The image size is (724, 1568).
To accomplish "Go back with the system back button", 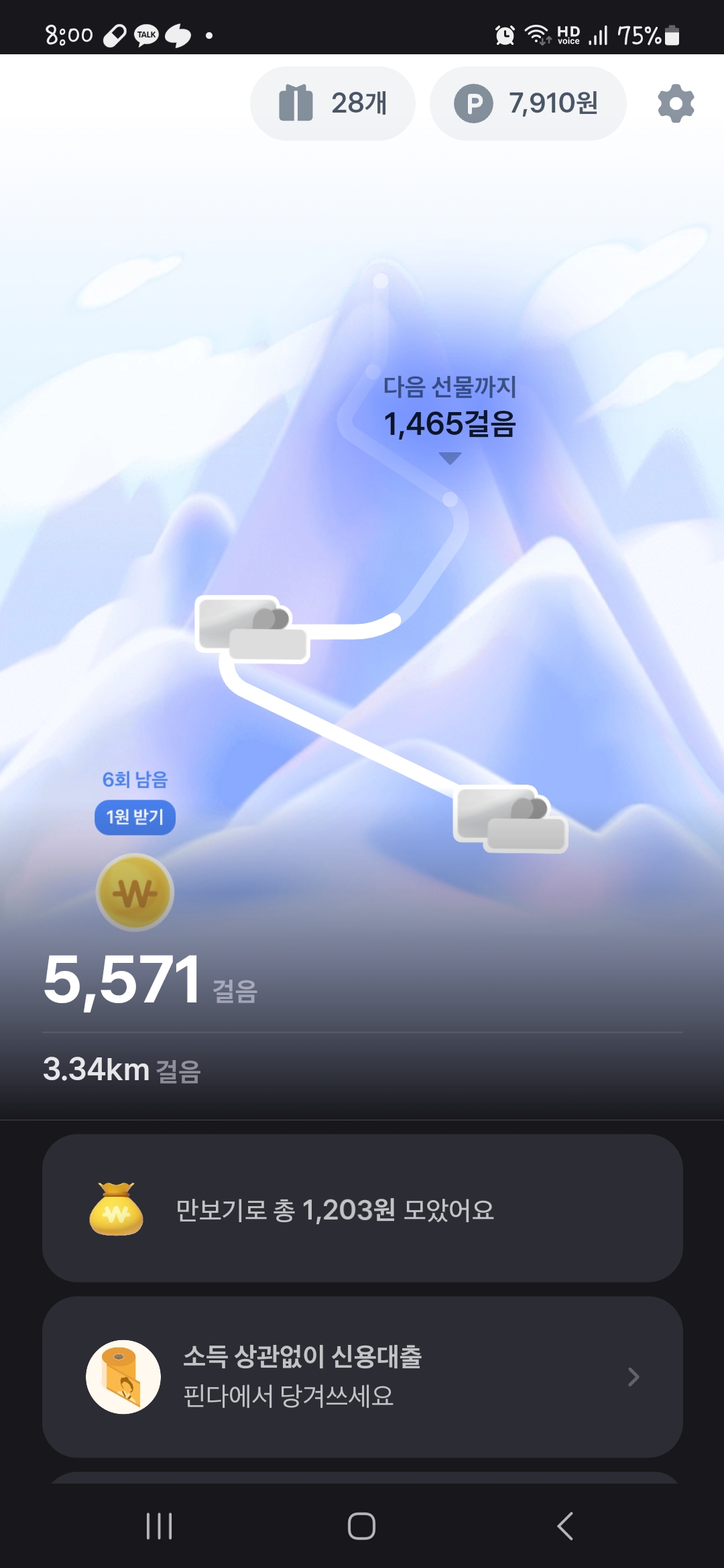I will click(565, 1526).
